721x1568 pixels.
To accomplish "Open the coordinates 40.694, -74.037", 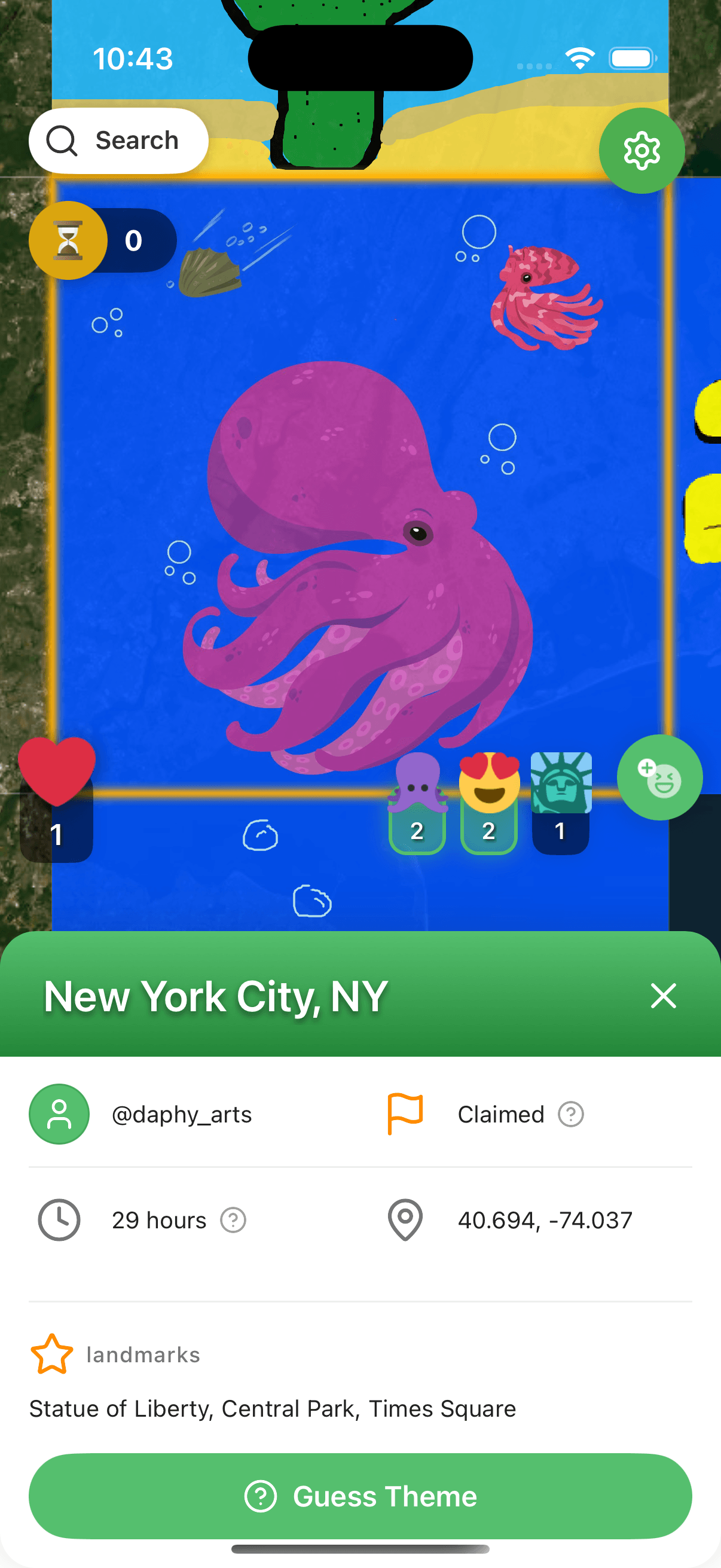I will click(545, 1220).
